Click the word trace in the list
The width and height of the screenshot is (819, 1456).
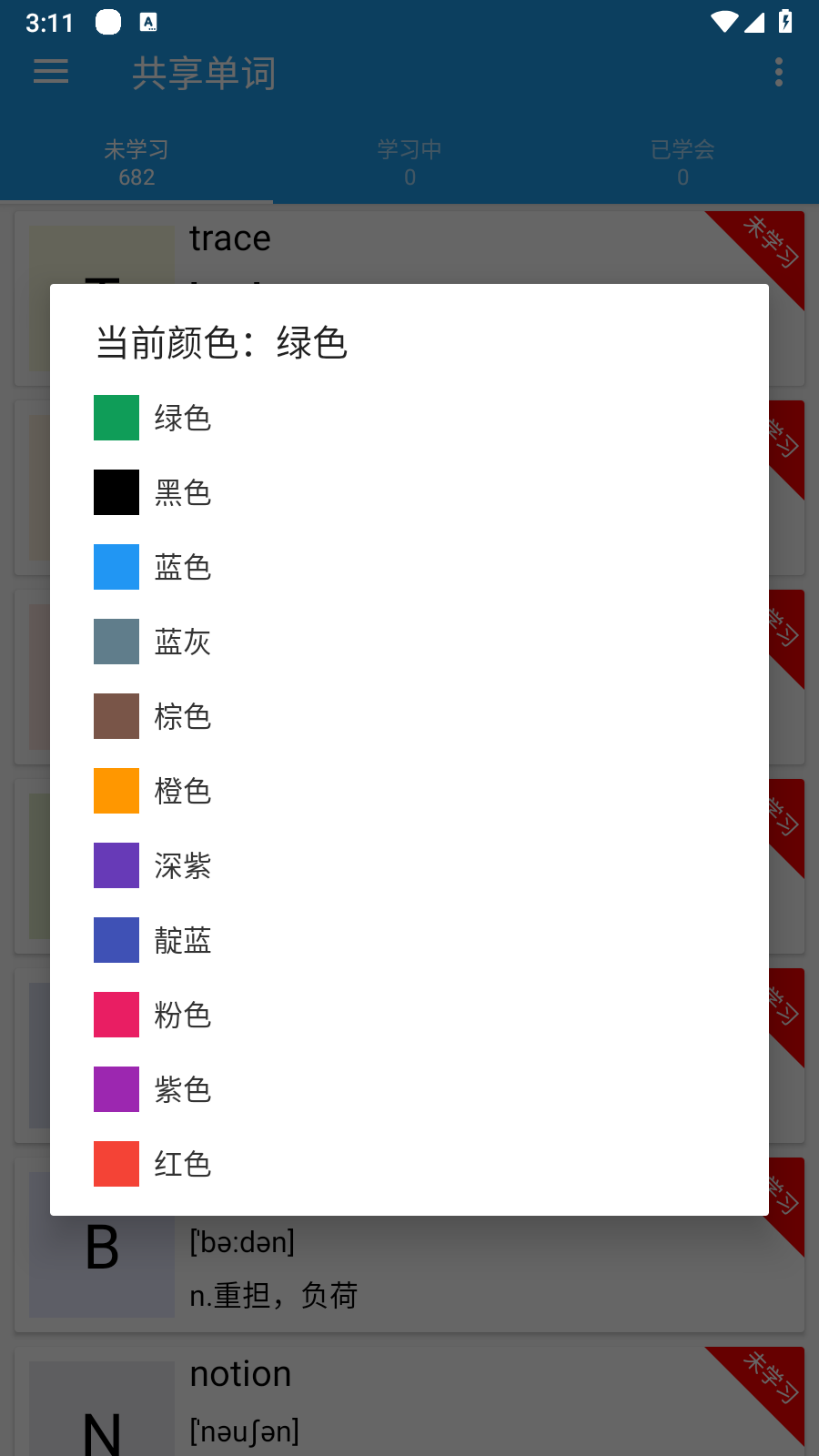pyautogui.click(x=229, y=238)
